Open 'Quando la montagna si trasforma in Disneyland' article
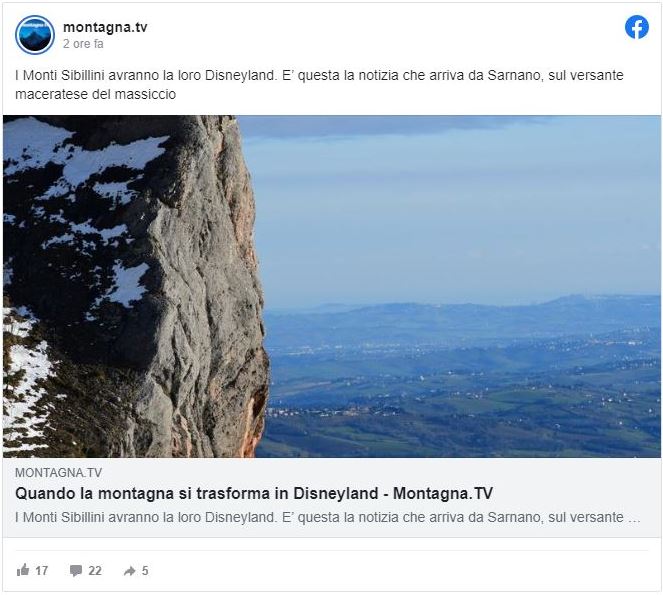663x595 pixels. point(254,494)
